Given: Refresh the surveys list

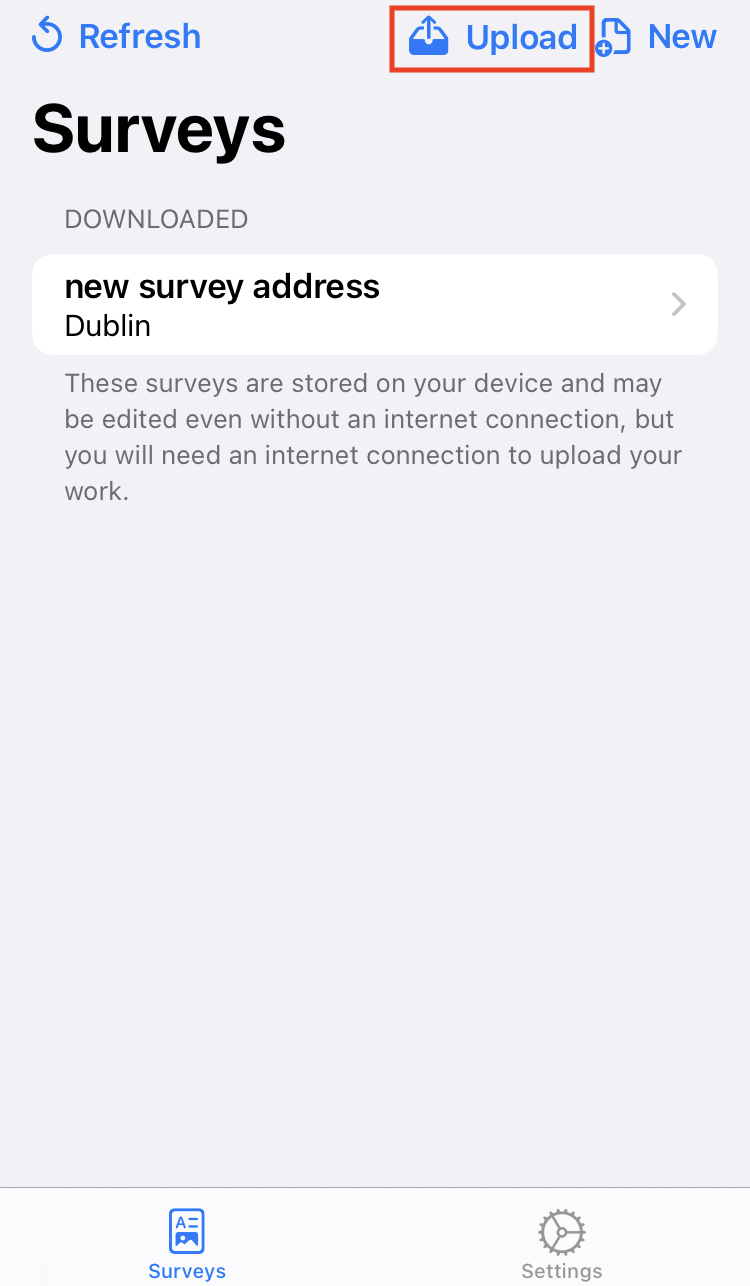Looking at the screenshot, I should (116, 37).
